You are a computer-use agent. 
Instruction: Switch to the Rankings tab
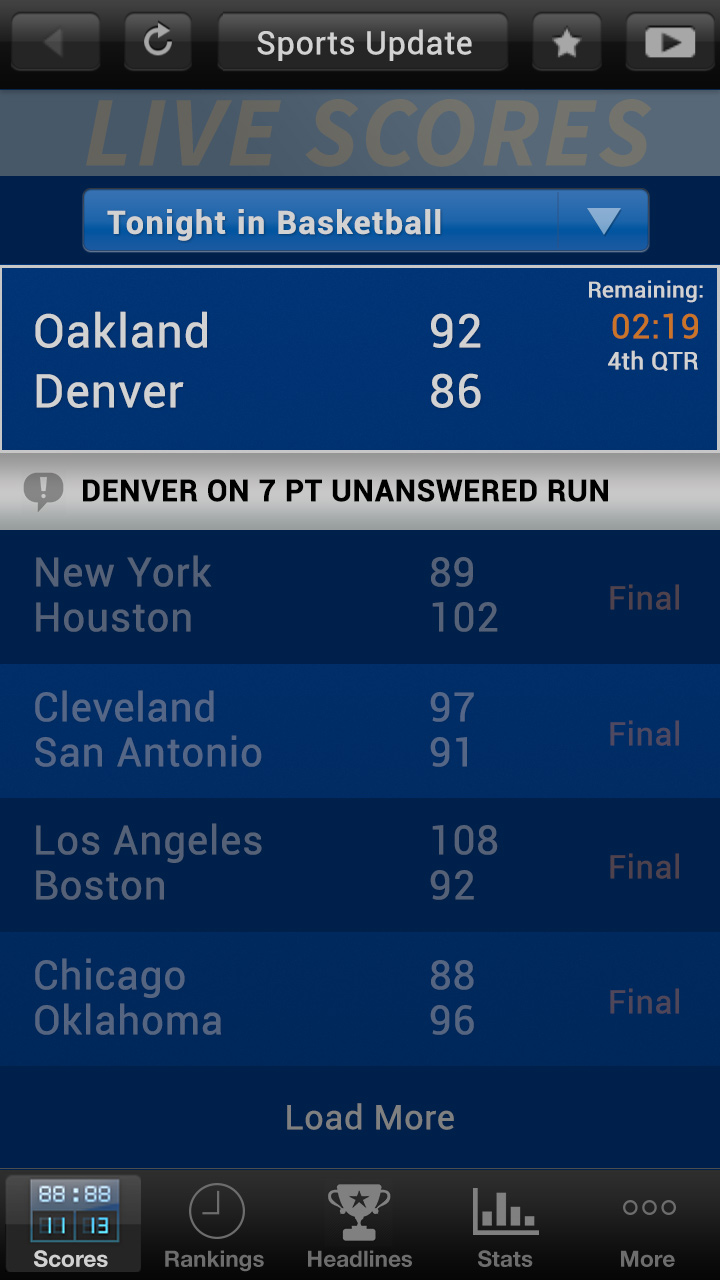coord(214,1225)
